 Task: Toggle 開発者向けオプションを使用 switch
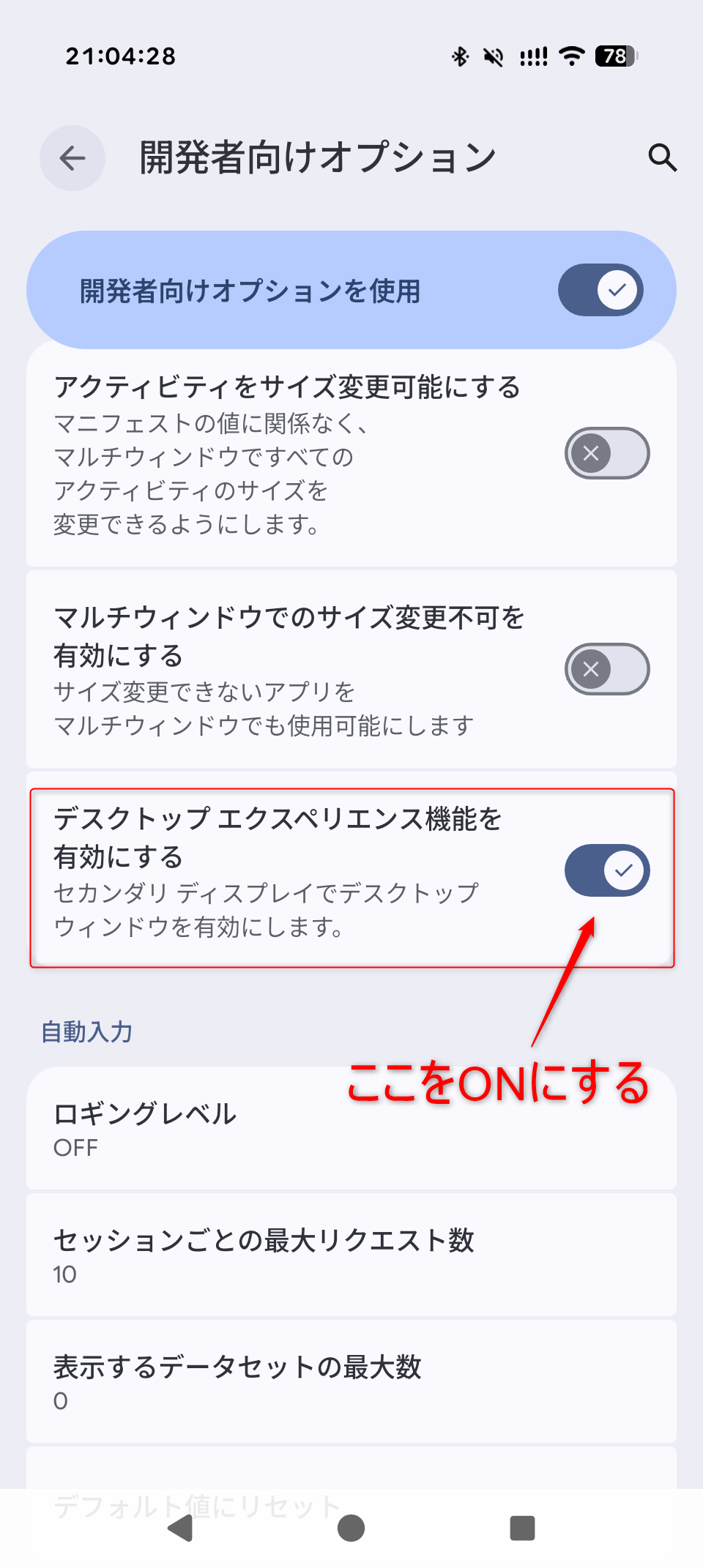click(x=600, y=290)
